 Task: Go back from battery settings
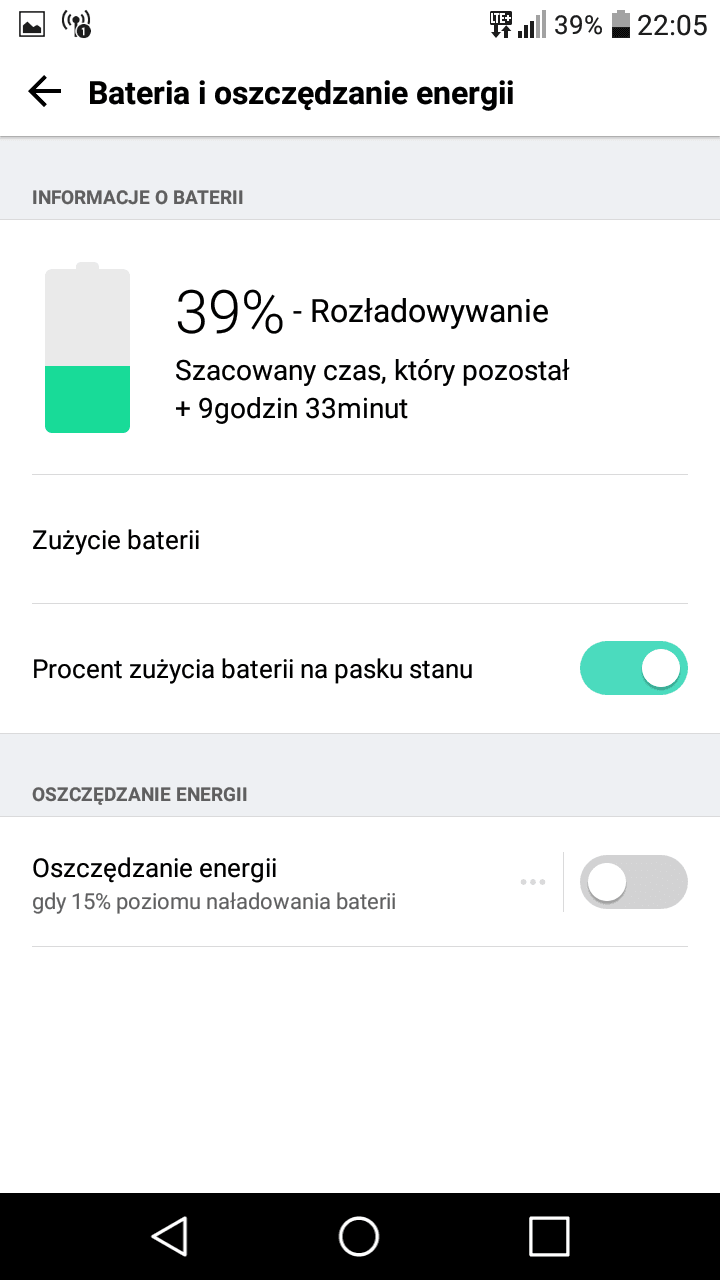[x=45, y=93]
